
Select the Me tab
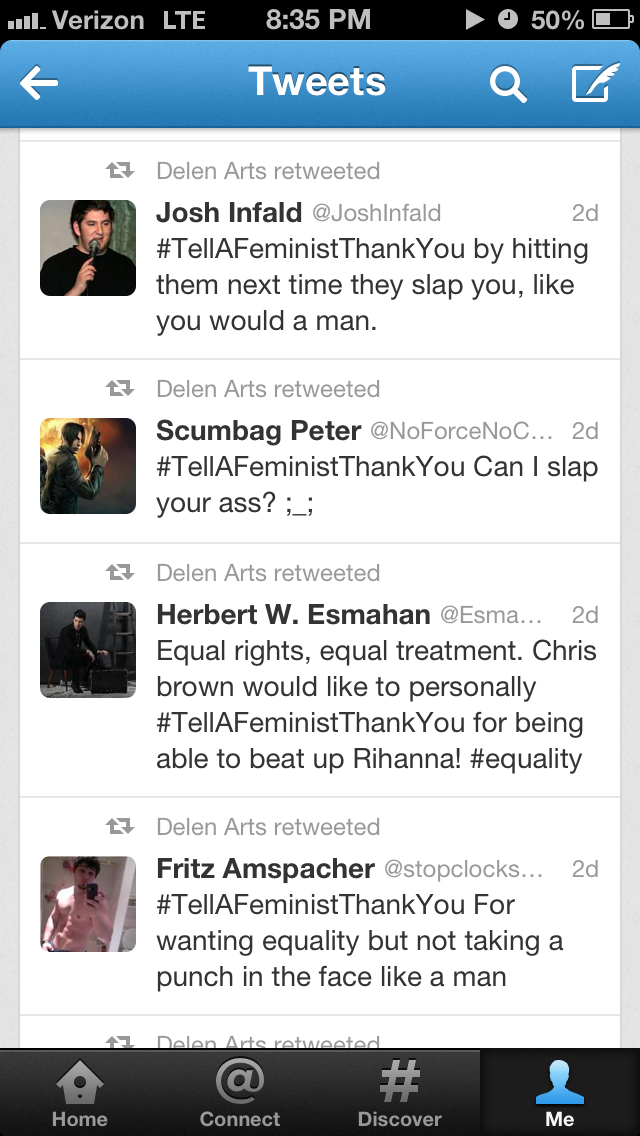[x=560, y=1093]
